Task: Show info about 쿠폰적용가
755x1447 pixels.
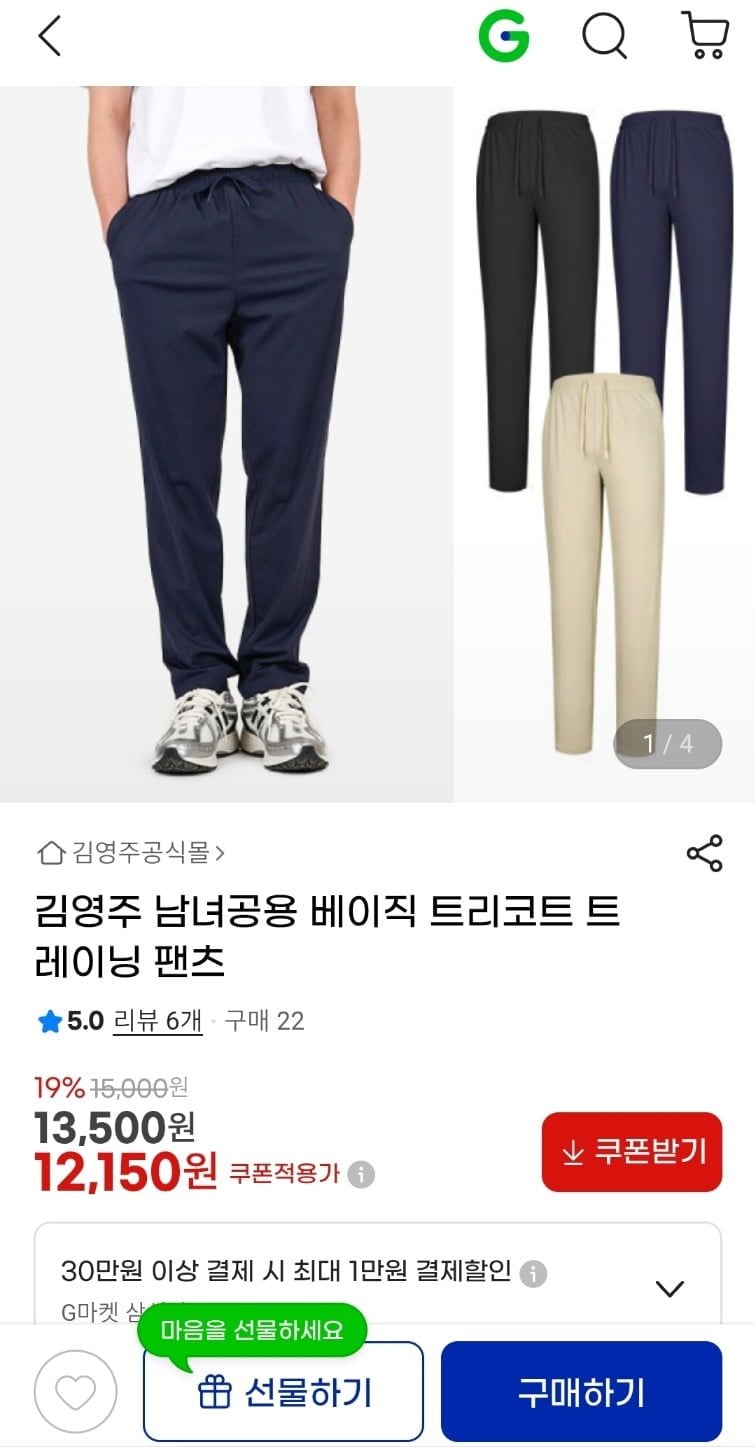Action: tap(361, 1174)
